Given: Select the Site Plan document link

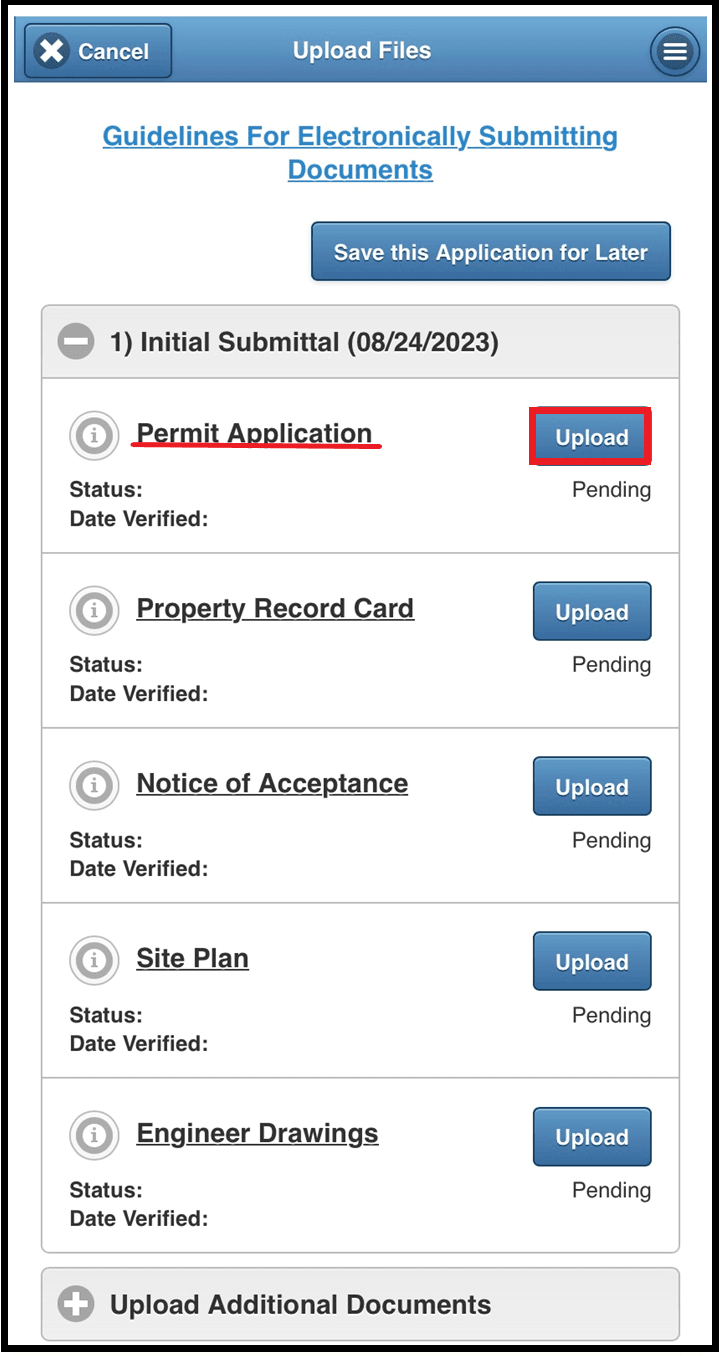Looking at the screenshot, I should pyautogui.click(x=192, y=958).
